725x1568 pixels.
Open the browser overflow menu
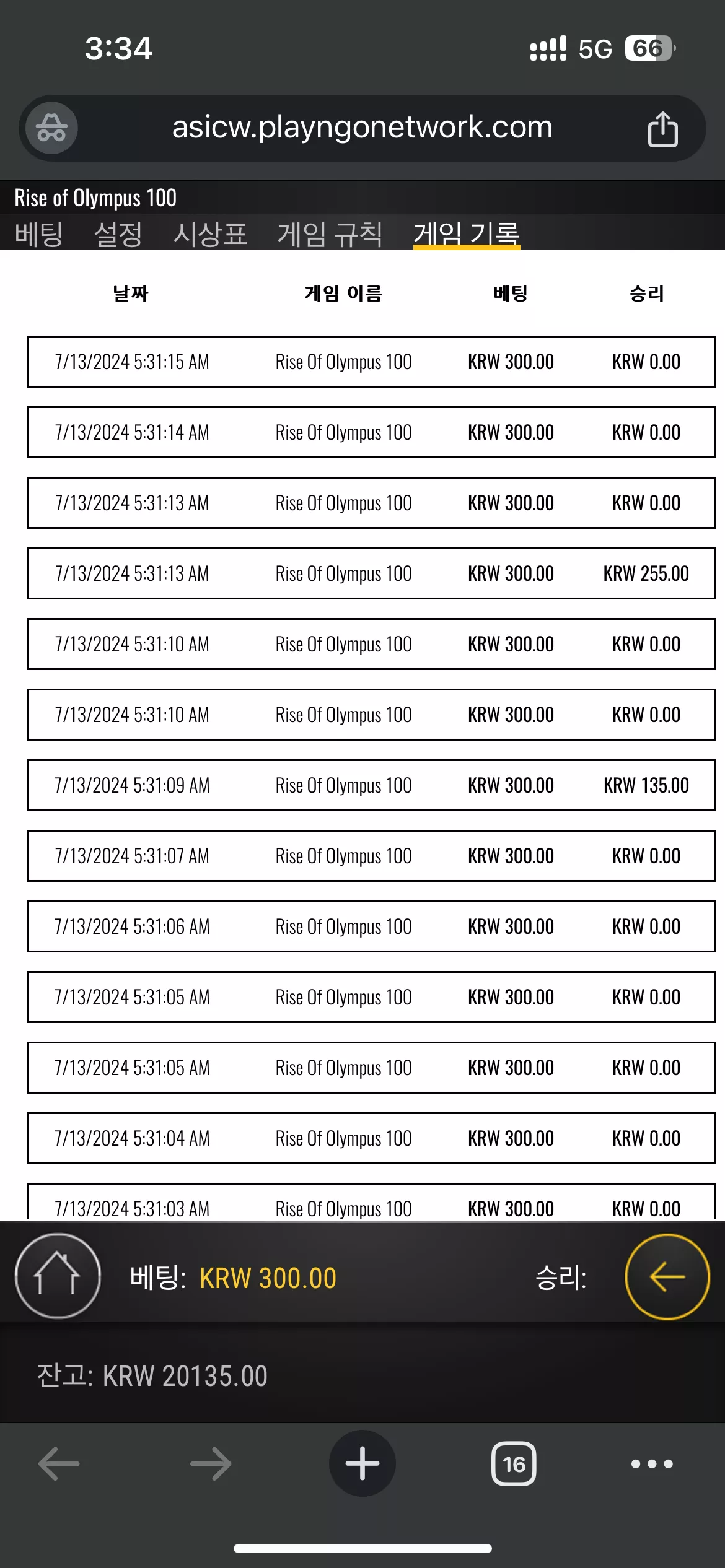[652, 1464]
